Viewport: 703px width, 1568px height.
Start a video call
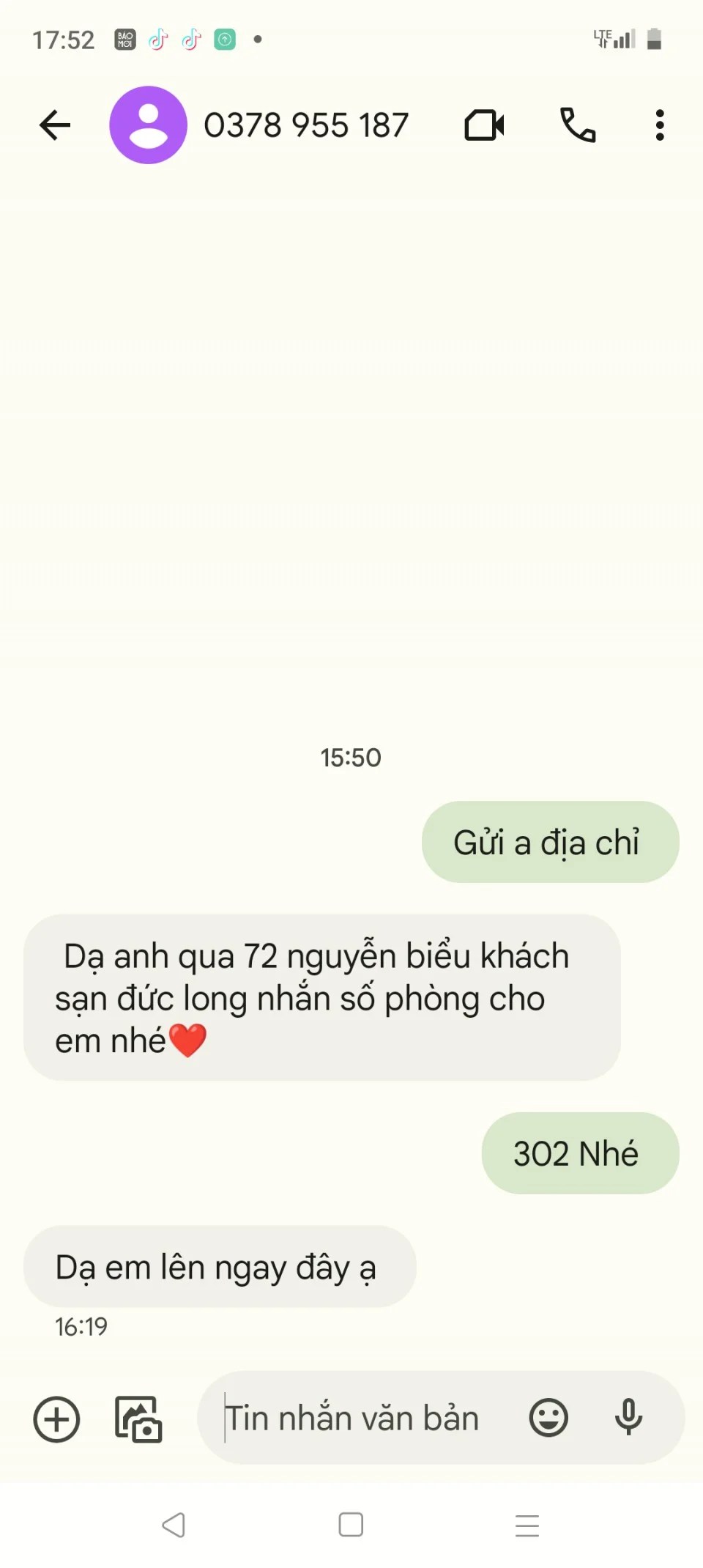[x=484, y=125]
